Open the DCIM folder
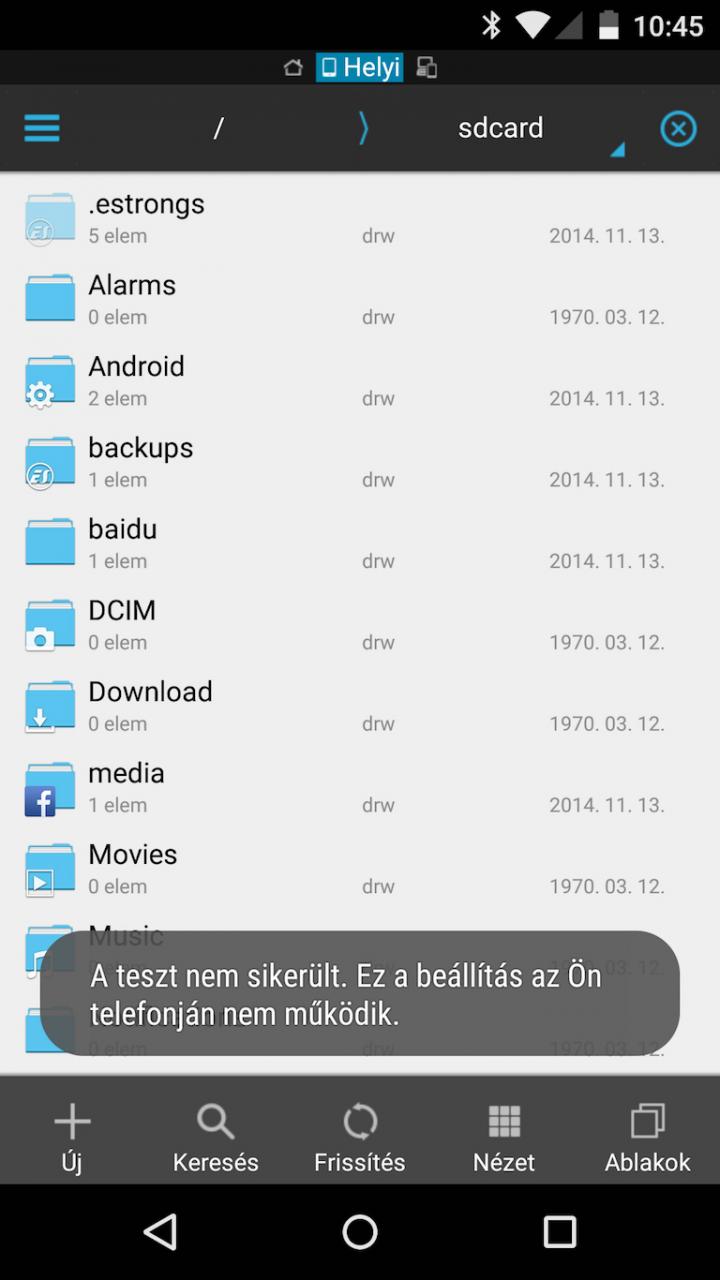Screen dimensions: 720x1280 click(360, 625)
